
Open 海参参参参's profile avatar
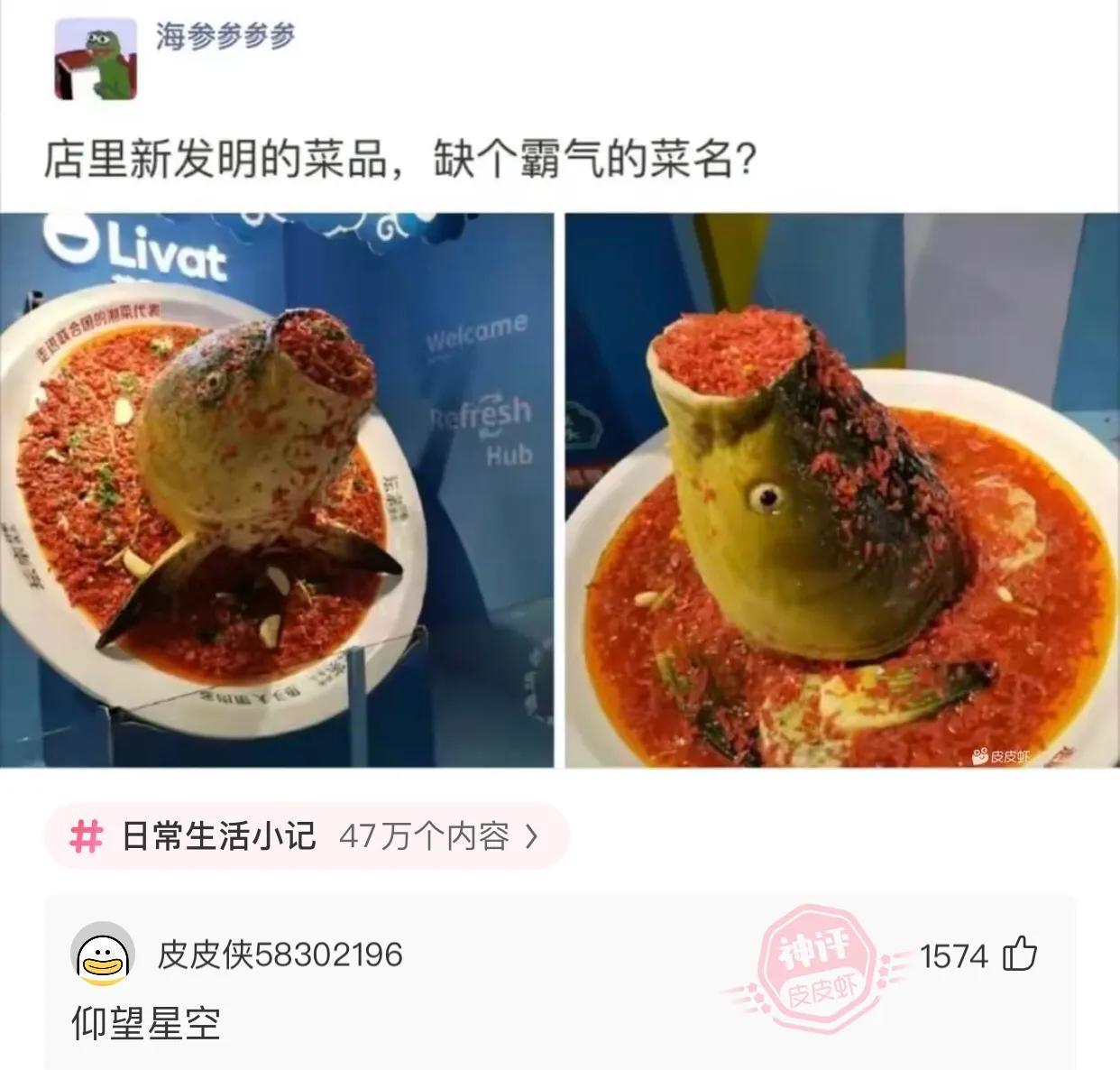95,59
